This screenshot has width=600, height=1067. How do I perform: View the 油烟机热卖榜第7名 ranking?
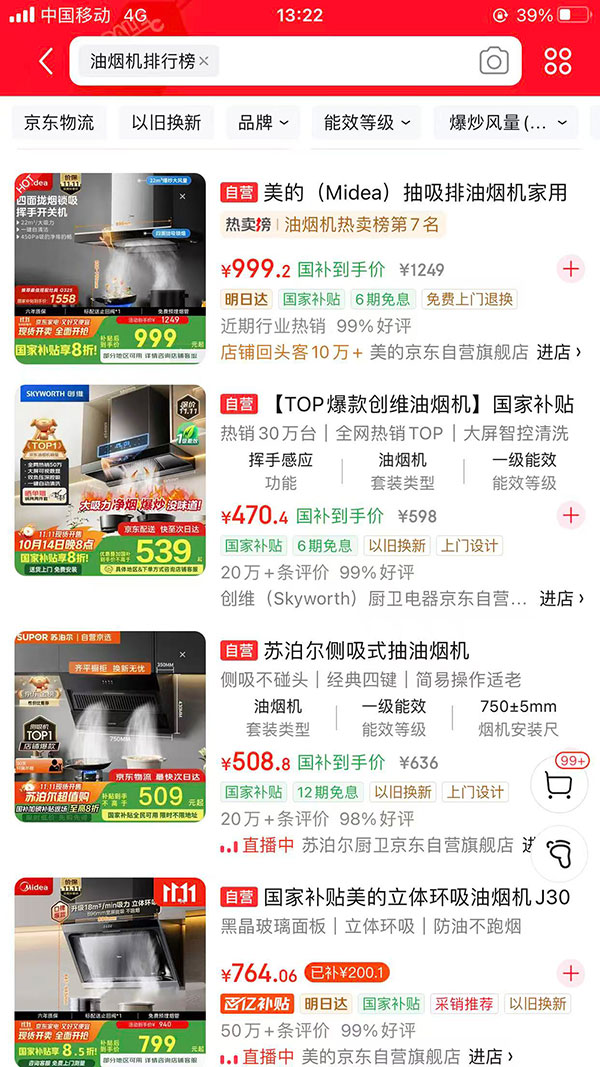point(361,225)
